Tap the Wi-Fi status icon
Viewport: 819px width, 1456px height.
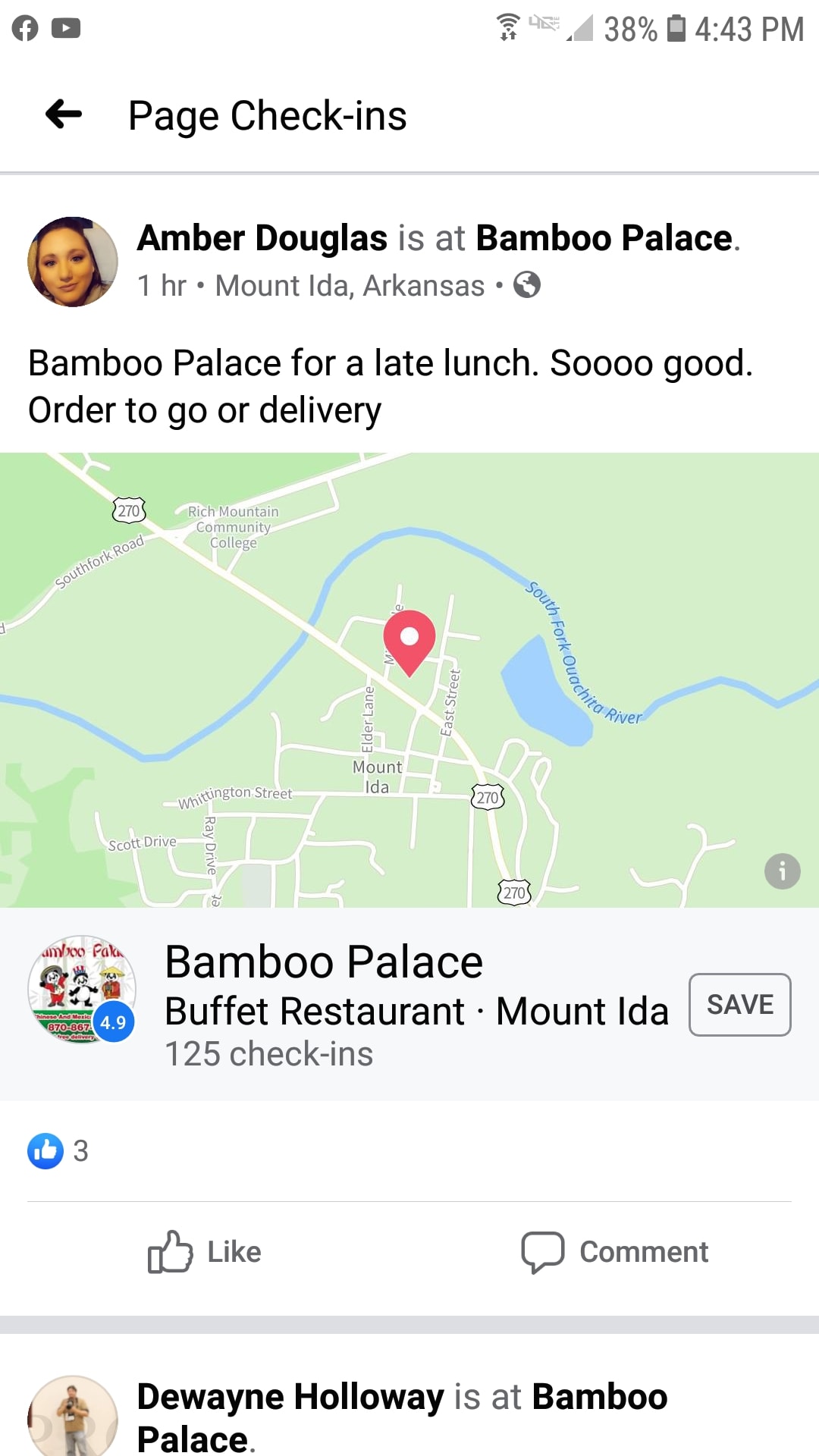[509, 27]
